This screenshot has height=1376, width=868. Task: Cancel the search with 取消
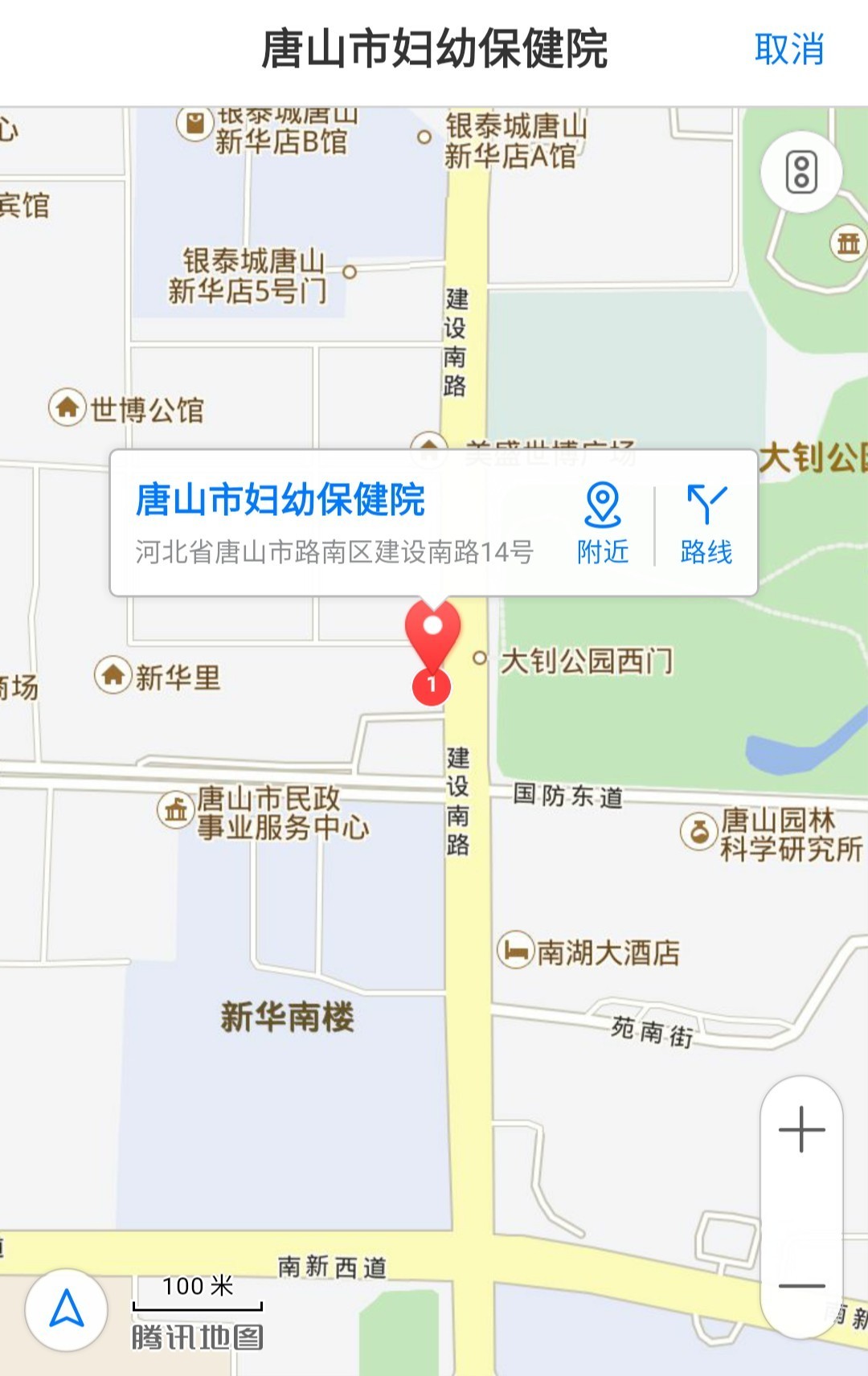point(788,50)
